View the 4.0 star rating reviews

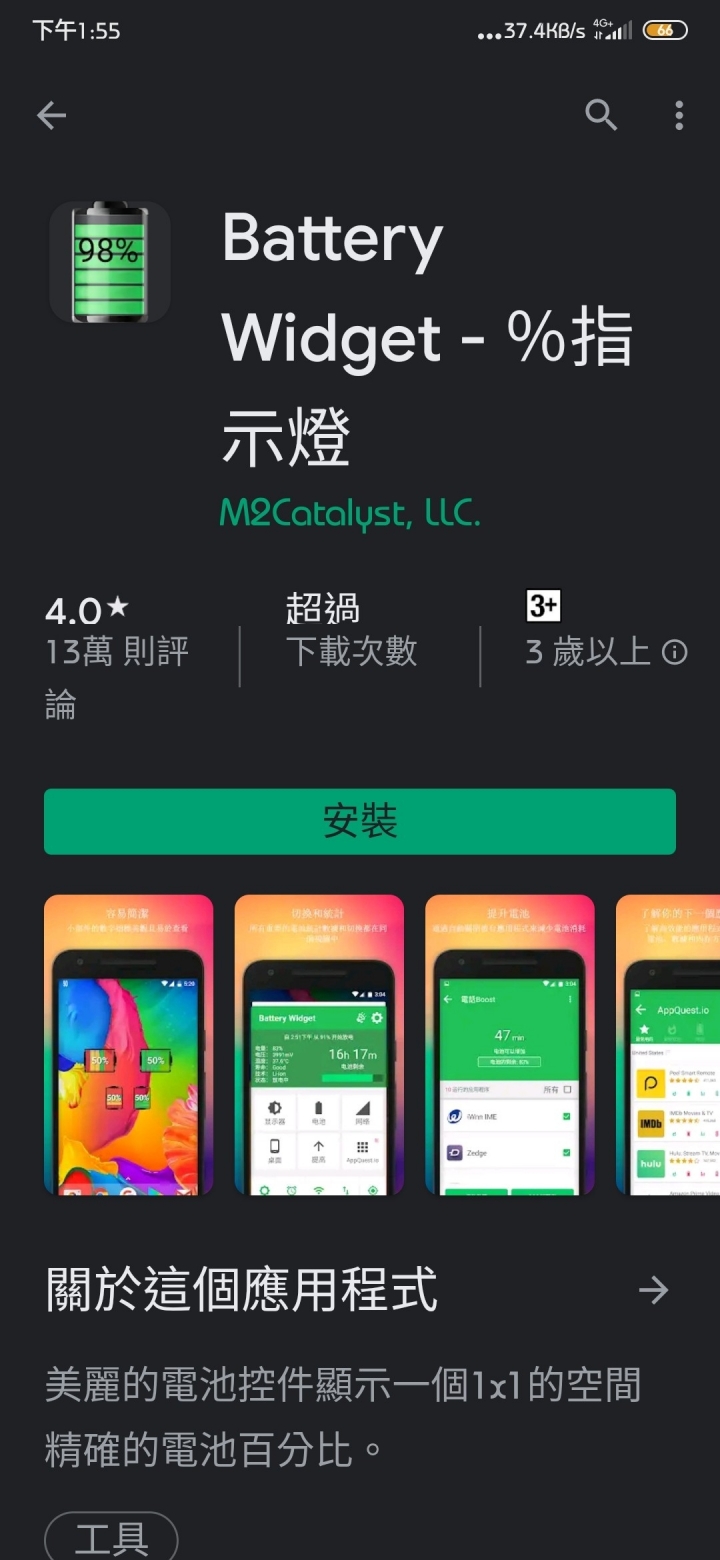point(118,652)
